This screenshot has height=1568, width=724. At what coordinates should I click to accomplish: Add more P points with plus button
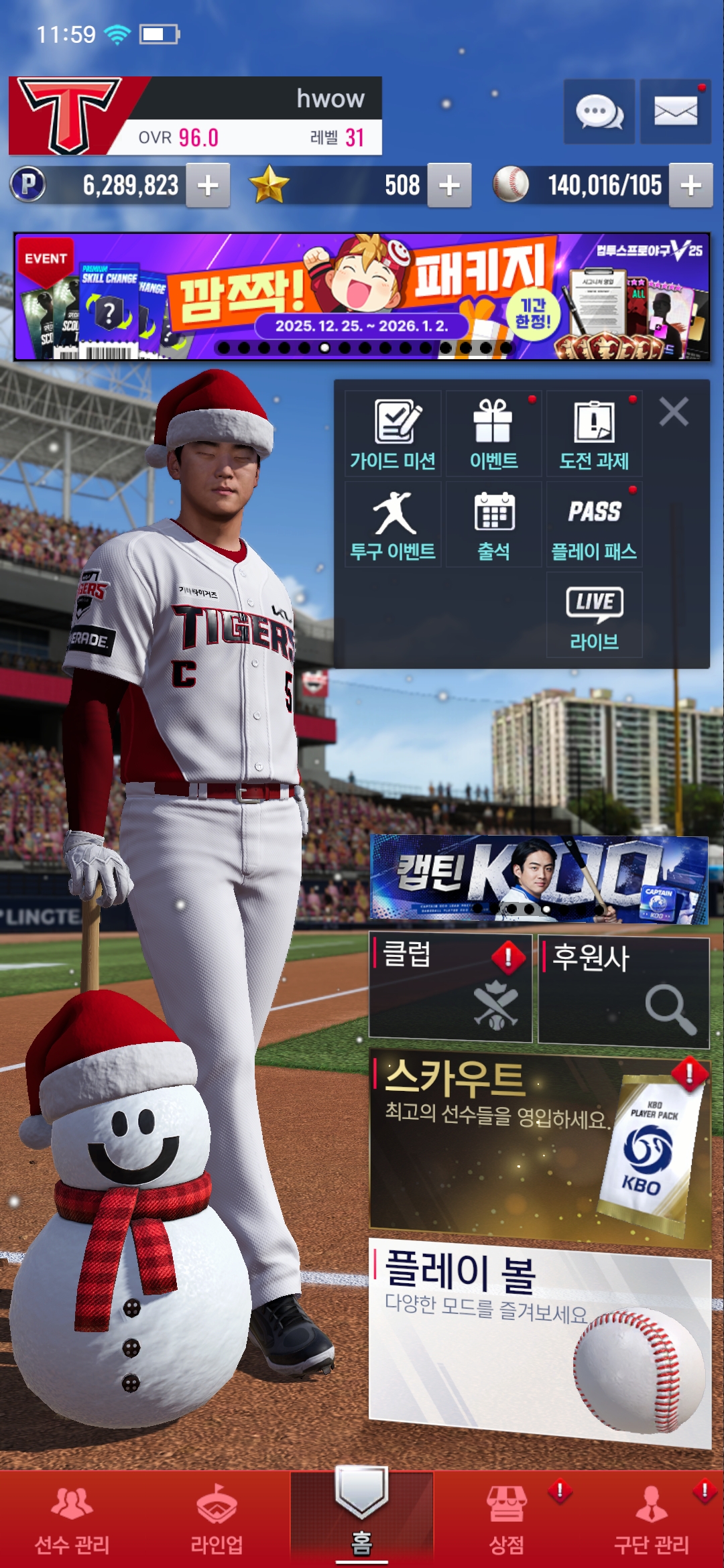[208, 186]
